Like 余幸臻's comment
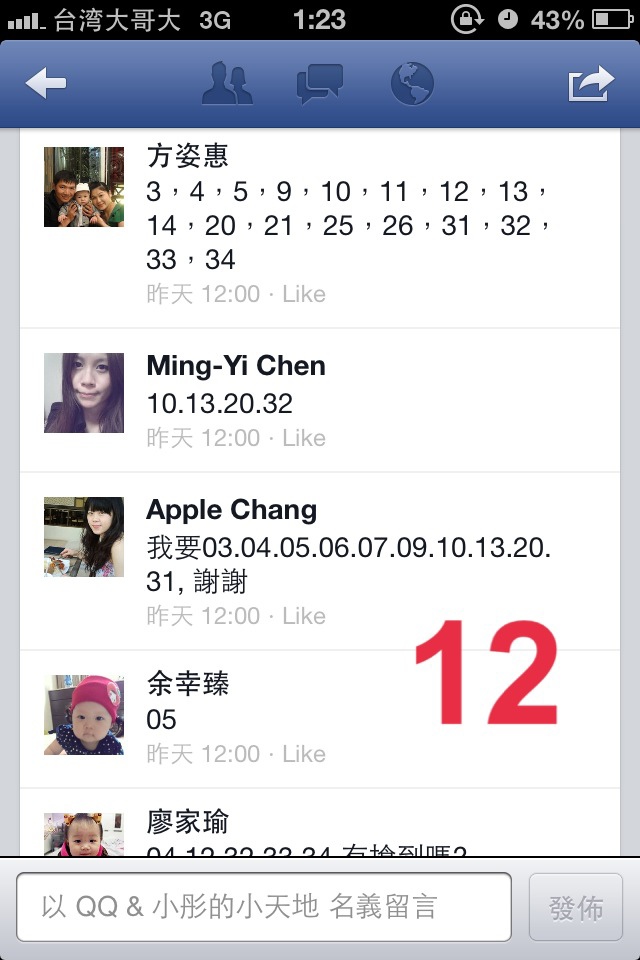Screen dimensions: 640x960 (x=304, y=754)
